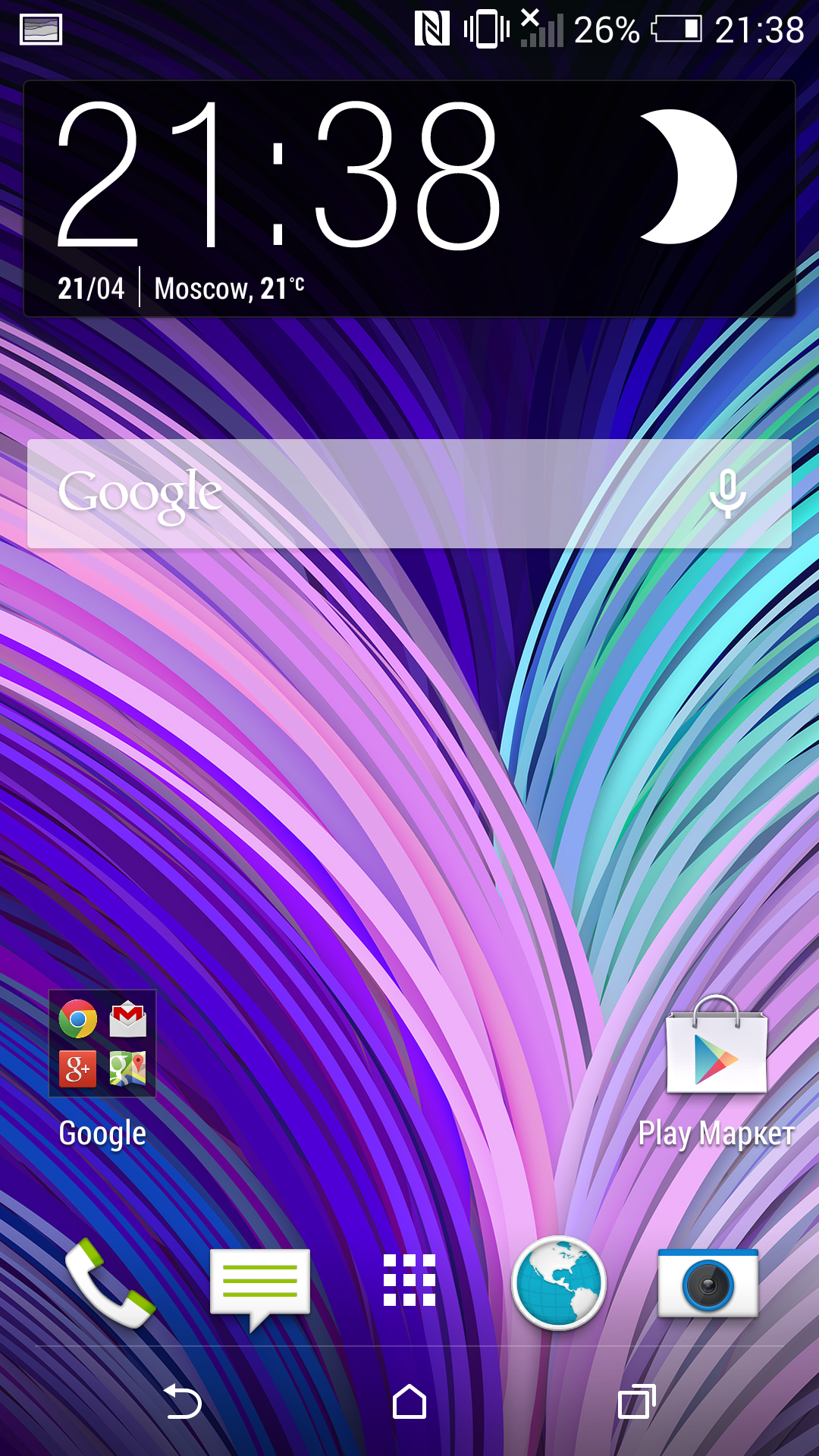Launch the globe internet browser
The height and width of the screenshot is (1456, 819).
tap(559, 1282)
